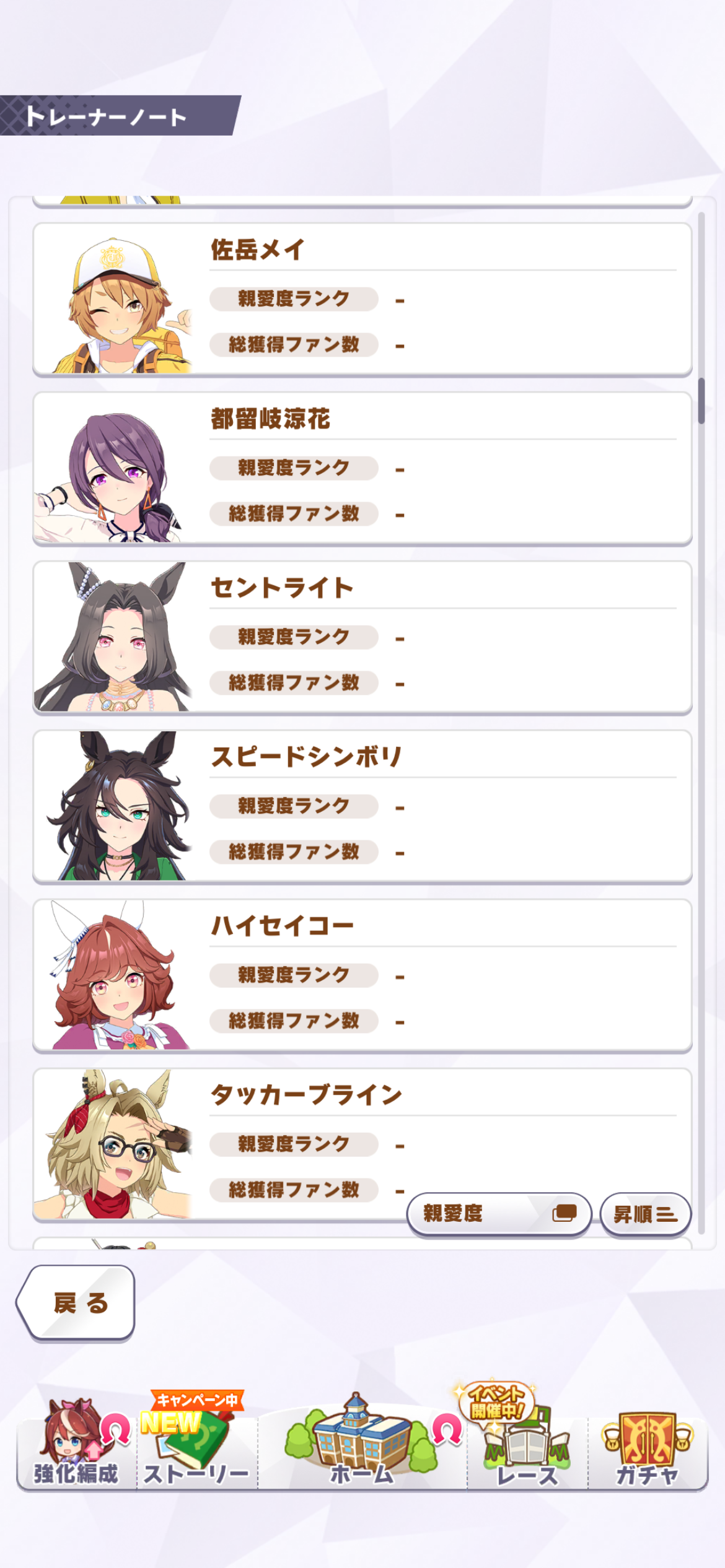Open the ハイセイコー character card
The image size is (725, 1568).
coord(362,975)
